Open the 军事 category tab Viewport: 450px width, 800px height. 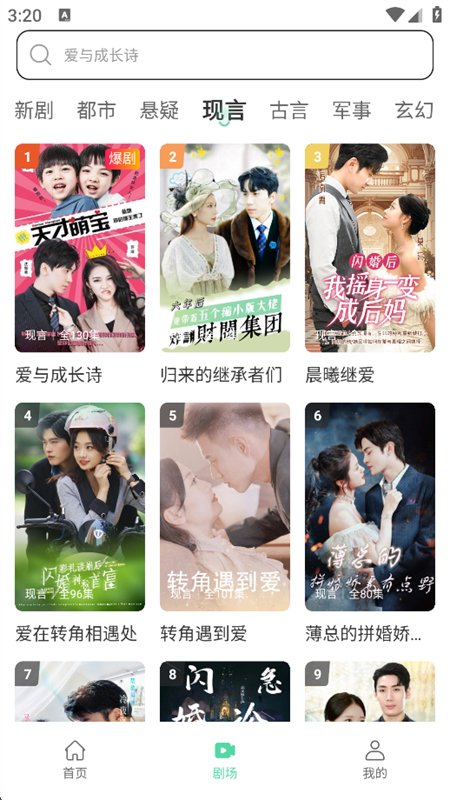(x=352, y=110)
